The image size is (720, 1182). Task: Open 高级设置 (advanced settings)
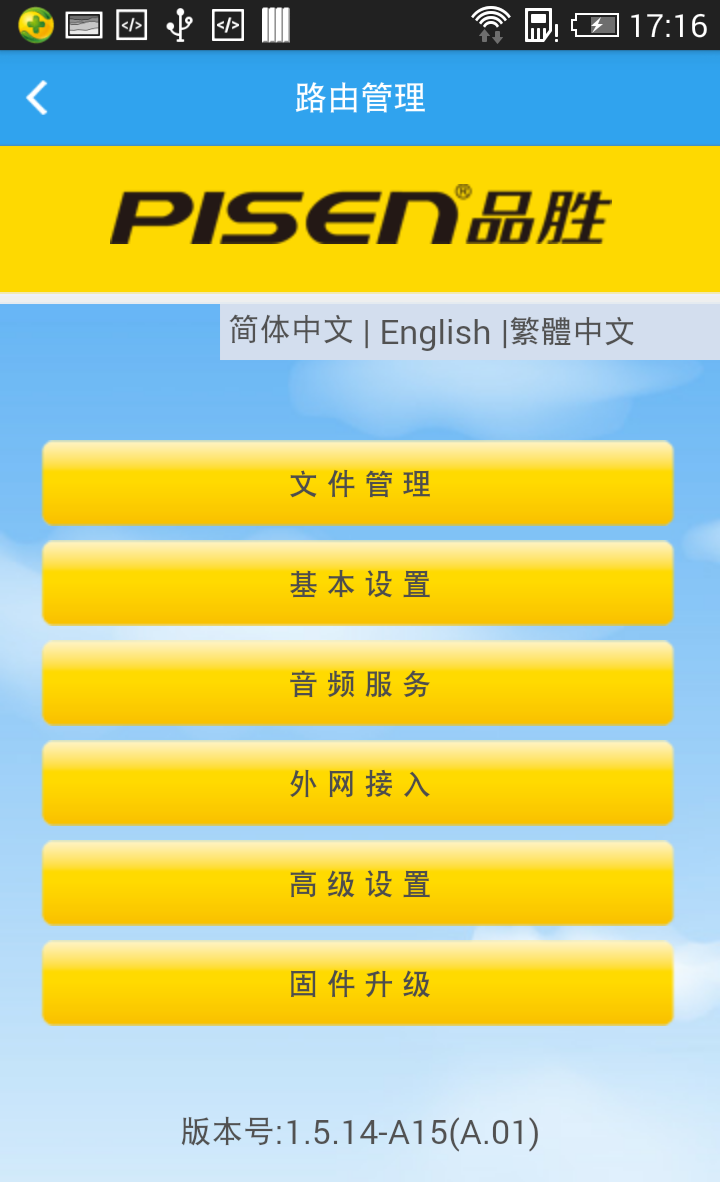pos(358,883)
